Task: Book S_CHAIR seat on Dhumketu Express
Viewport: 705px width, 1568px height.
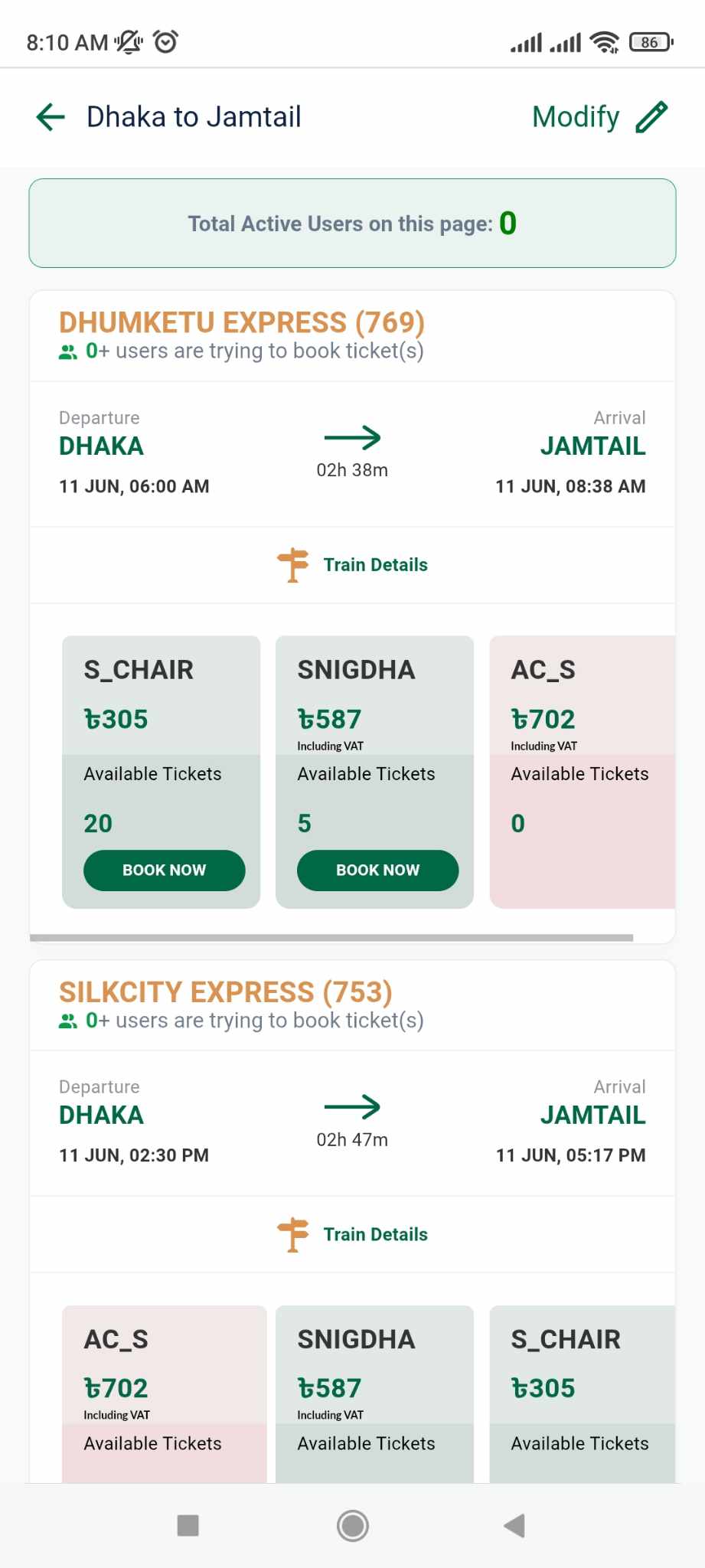Action: pos(164,871)
